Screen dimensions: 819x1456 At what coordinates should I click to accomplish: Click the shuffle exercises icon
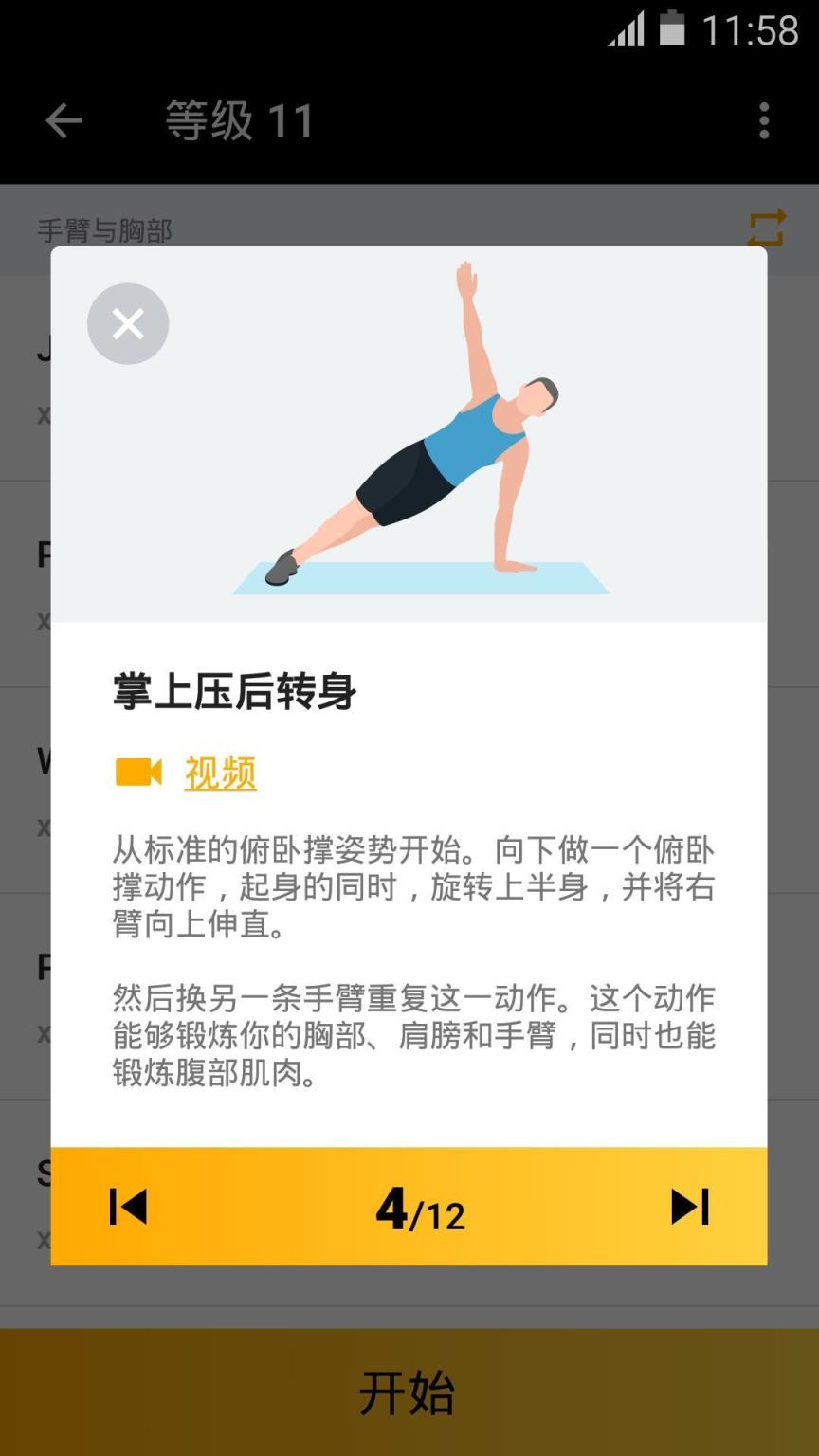[x=766, y=227]
